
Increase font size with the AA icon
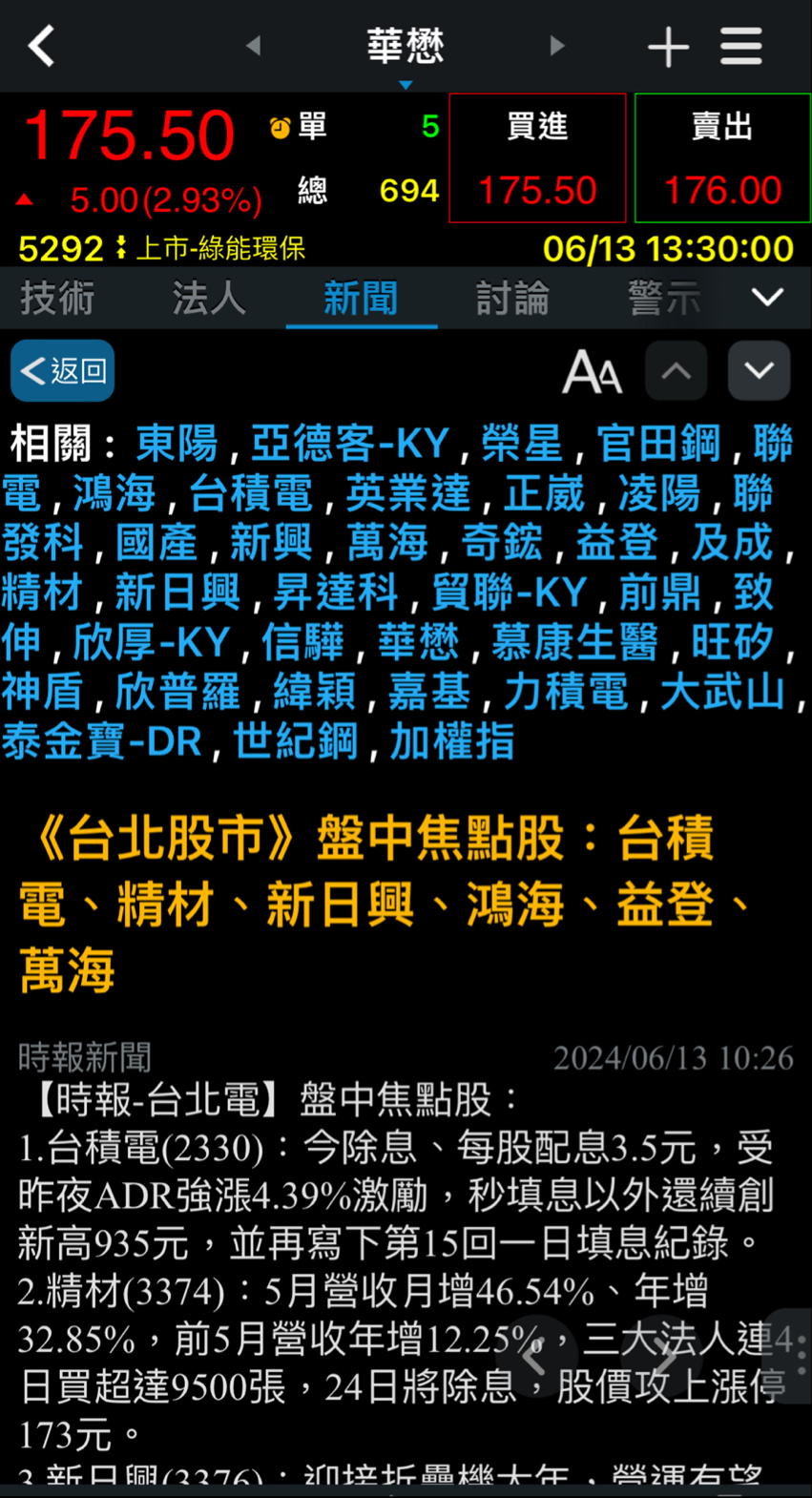point(592,371)
